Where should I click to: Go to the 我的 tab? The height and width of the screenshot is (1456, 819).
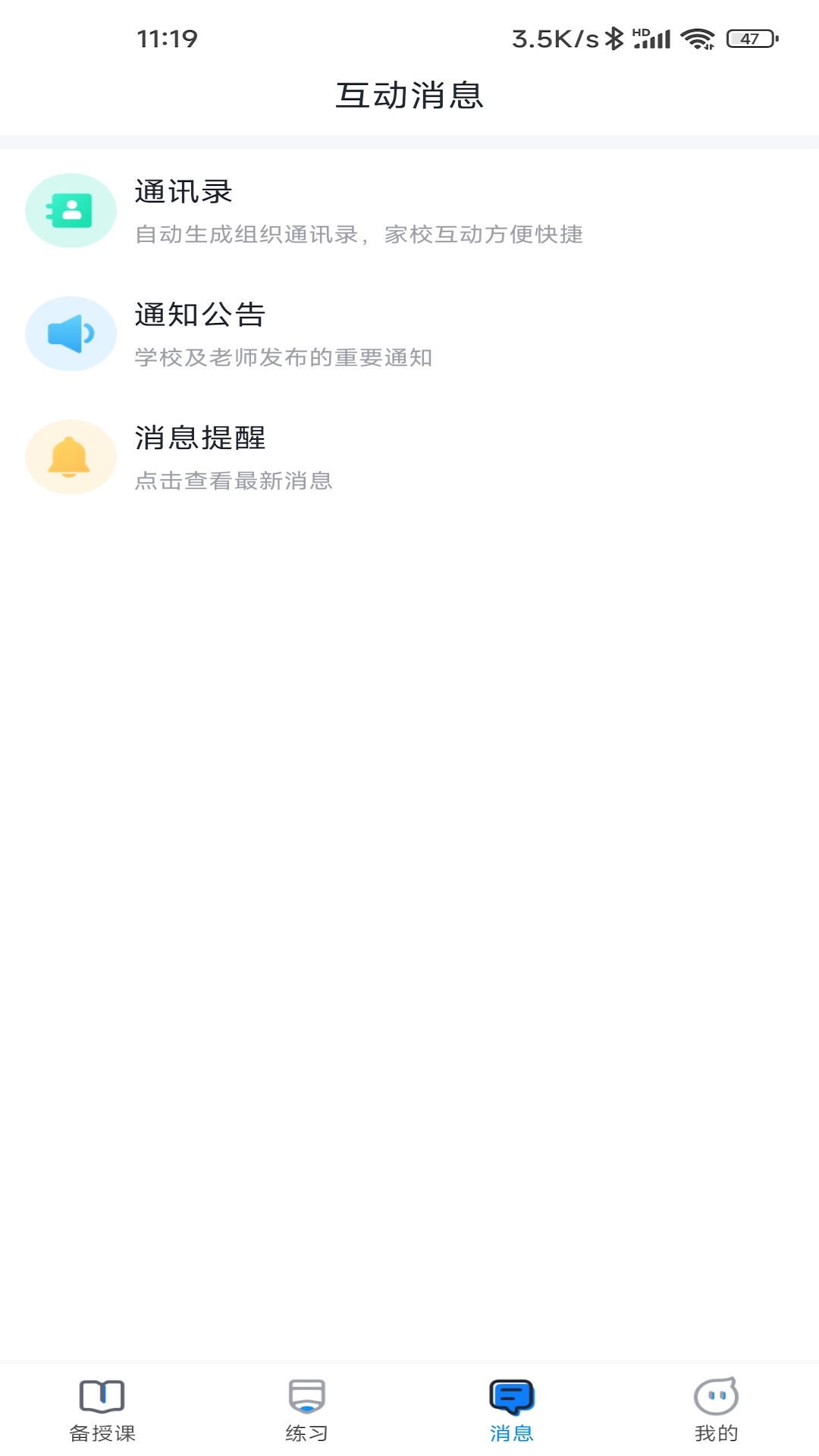pyautogui.click(x=717, y=1410)
